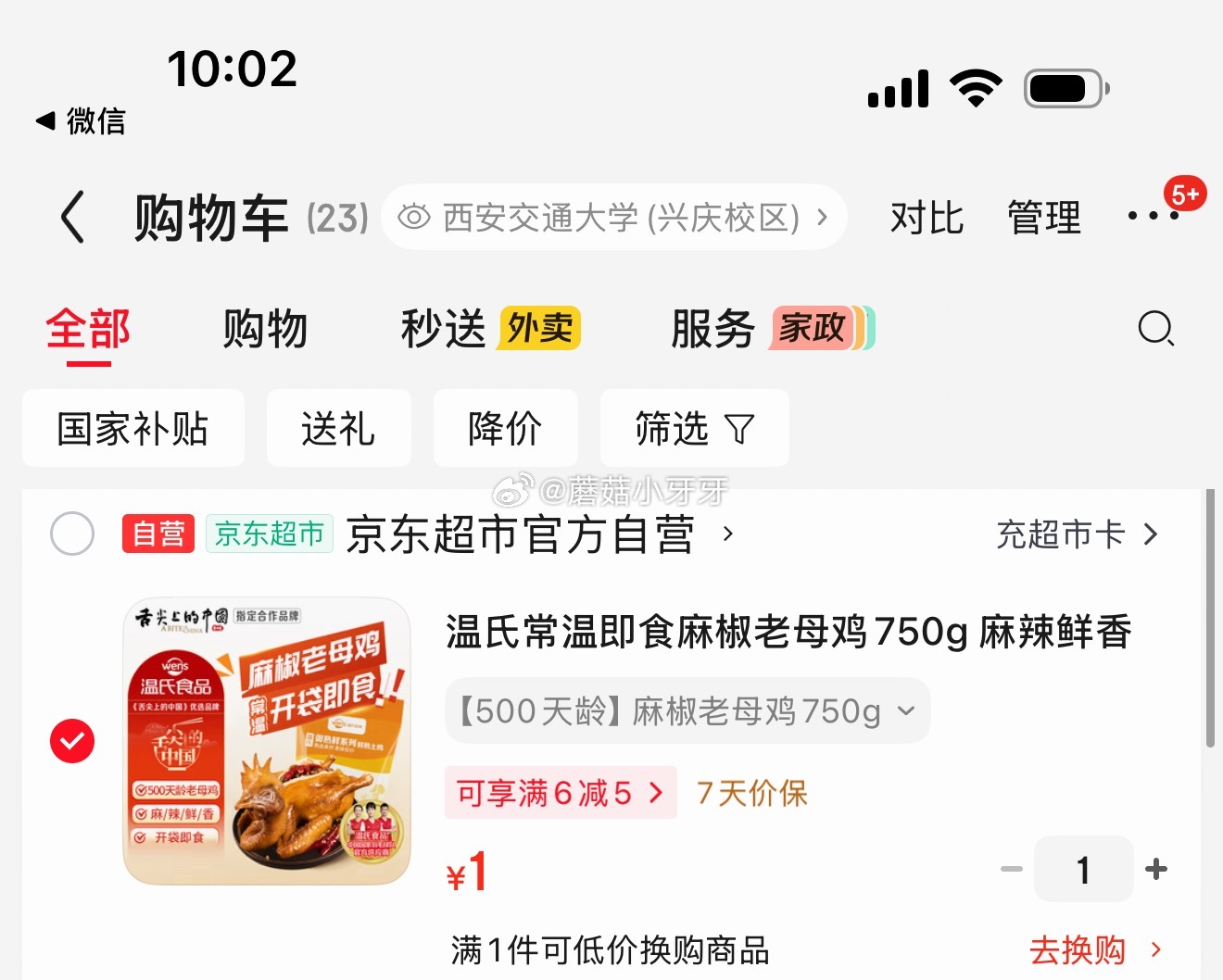Filter by 国家补贴

click(133, 428)
